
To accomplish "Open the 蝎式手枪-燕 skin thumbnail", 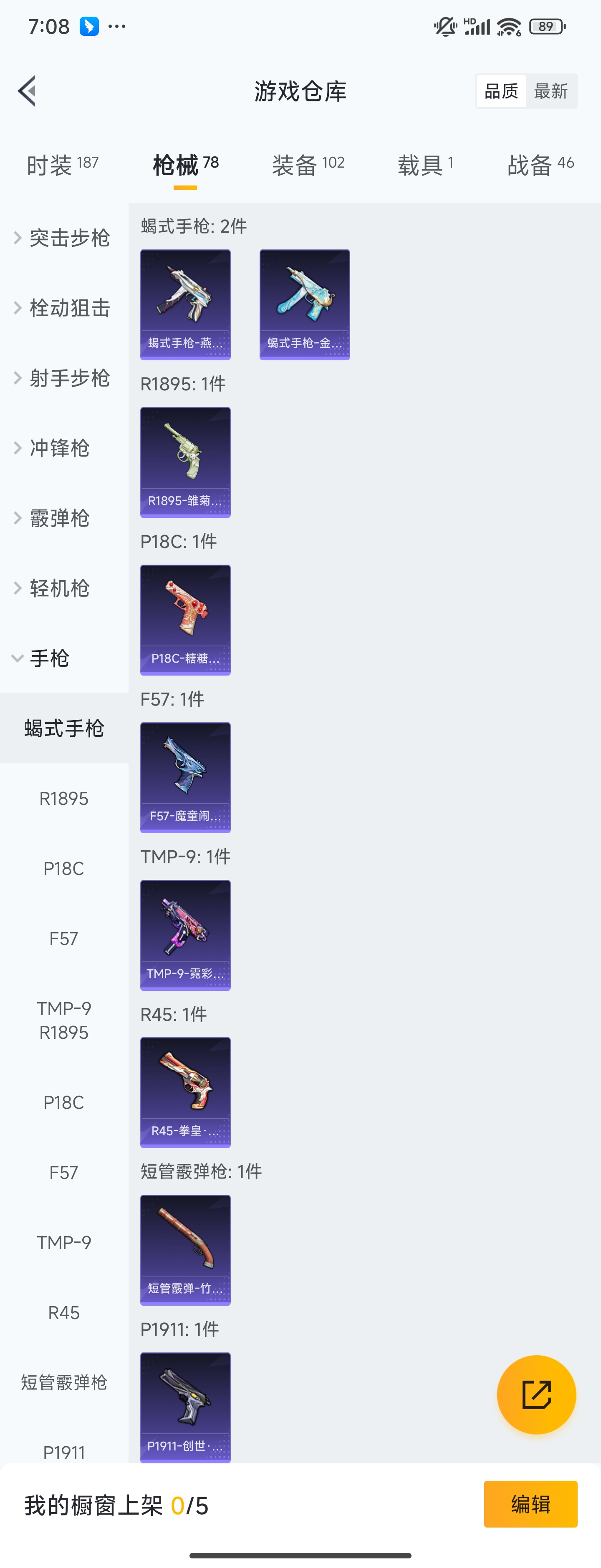I will (185, 304).
